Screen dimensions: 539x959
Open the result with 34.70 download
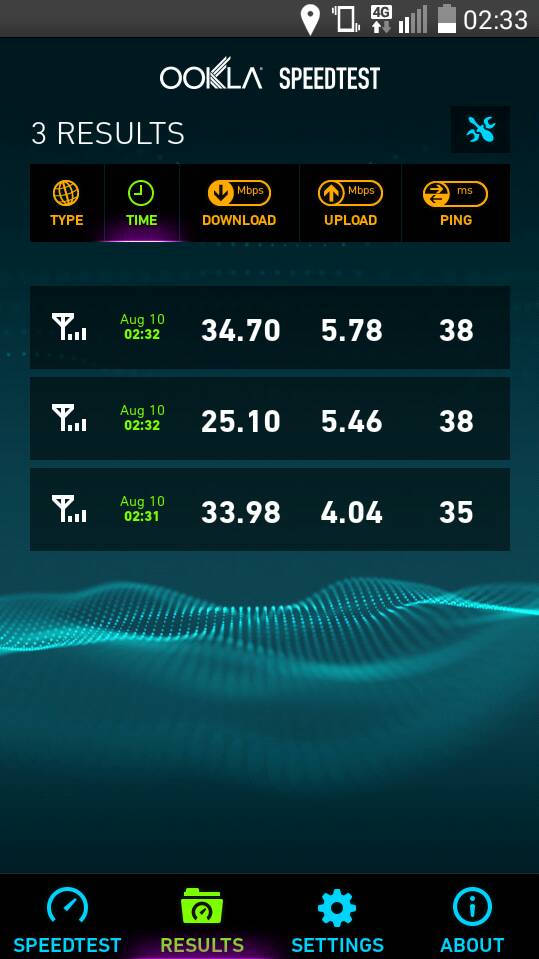[270, 328]
